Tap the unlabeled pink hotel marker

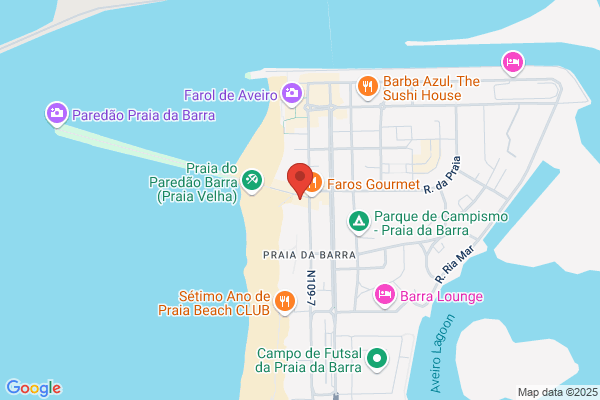point(513,63)
